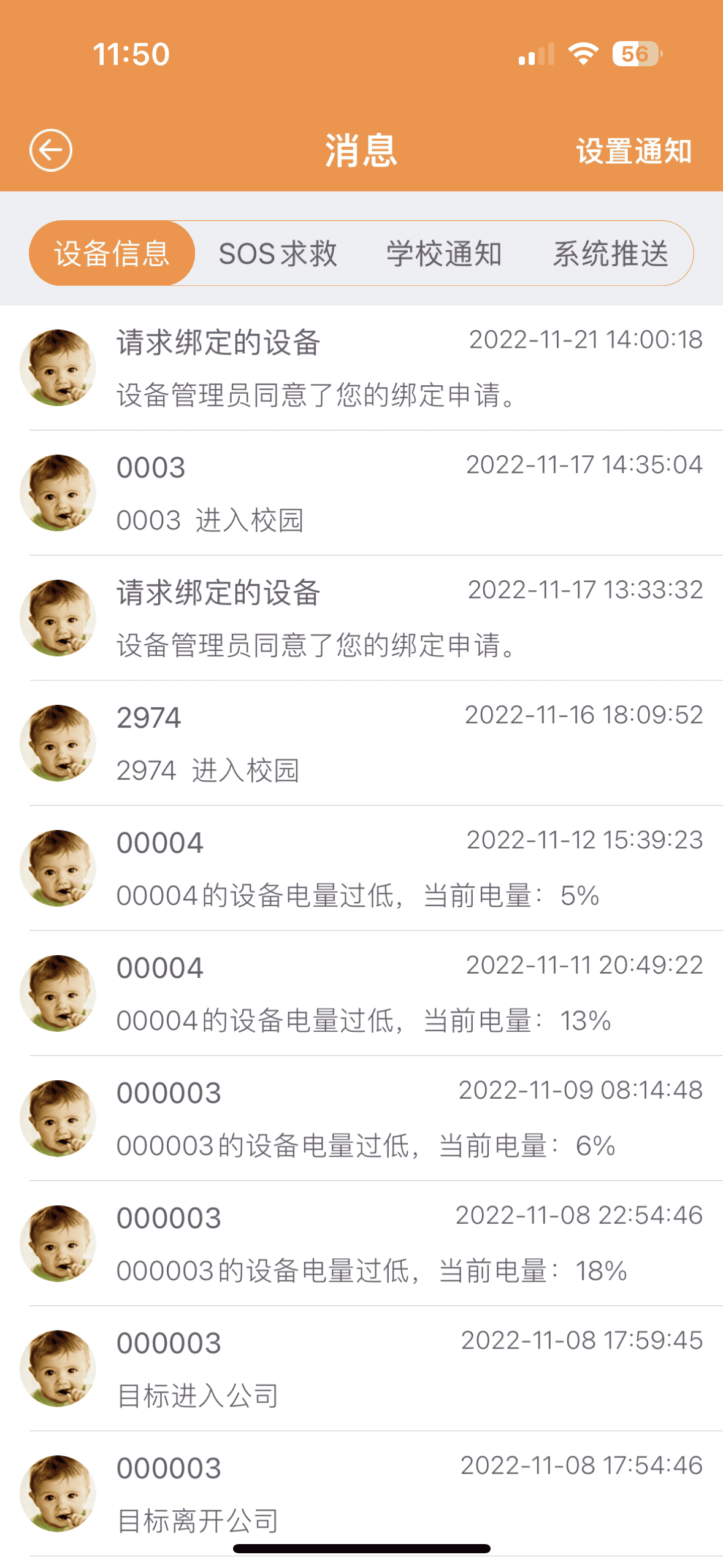This screenshot has height=1568, width=723.
Task: Switch to the 系统推送 tab
Action: (610, 253)
